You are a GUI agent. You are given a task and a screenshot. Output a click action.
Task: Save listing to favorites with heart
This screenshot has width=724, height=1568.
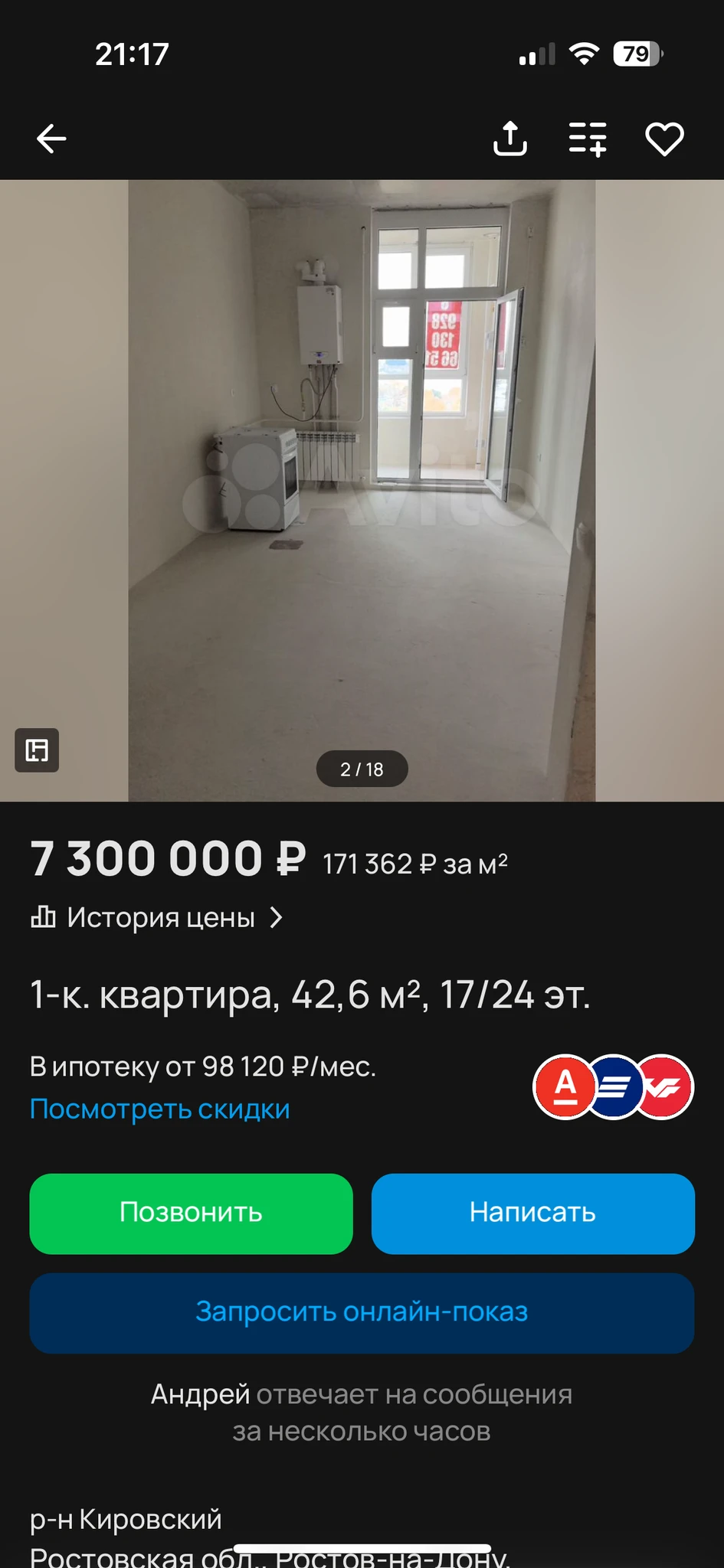tap(663, 139)
